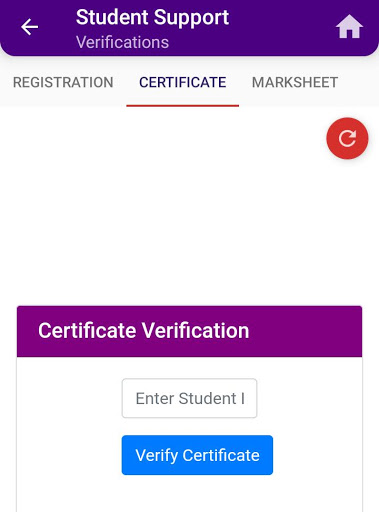Tap the red refresh button

[x=347, y=138]
